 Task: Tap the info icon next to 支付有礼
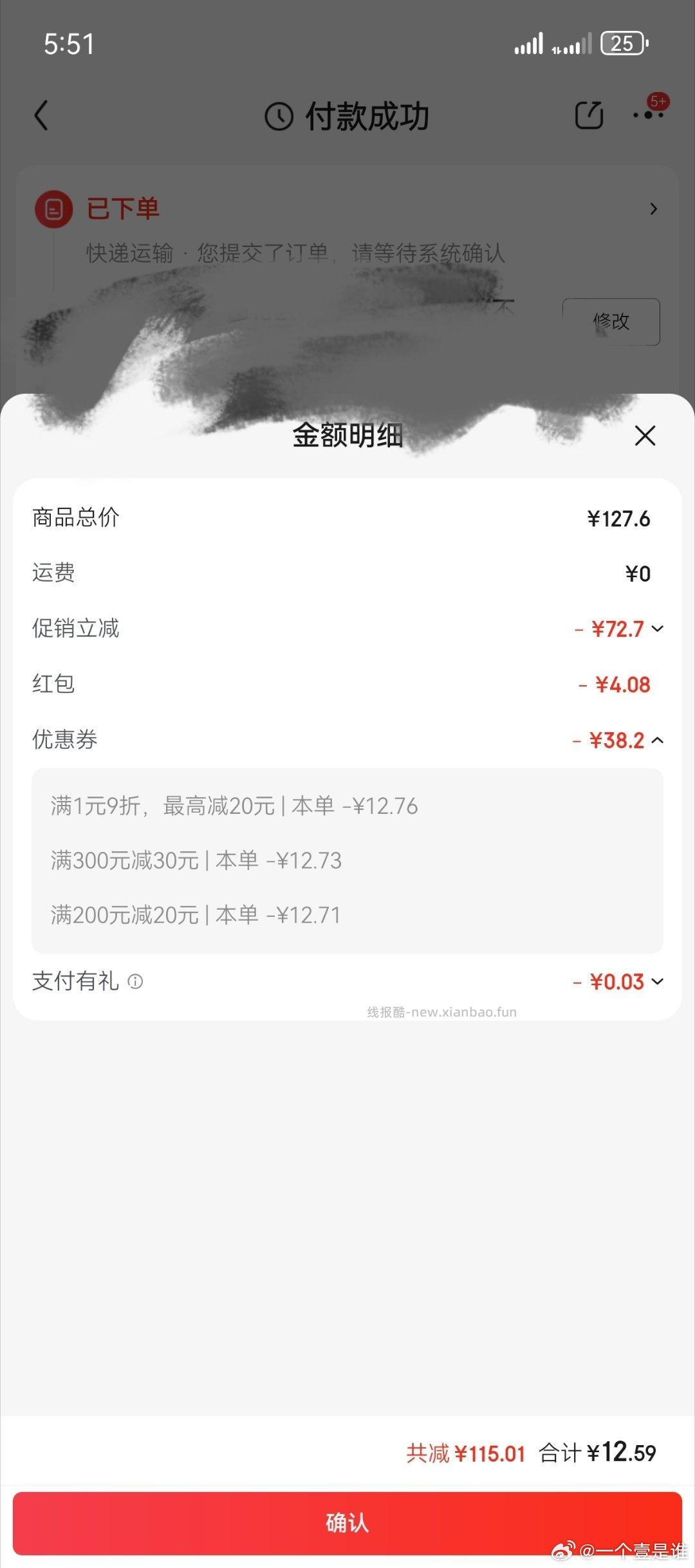[135, 982]
